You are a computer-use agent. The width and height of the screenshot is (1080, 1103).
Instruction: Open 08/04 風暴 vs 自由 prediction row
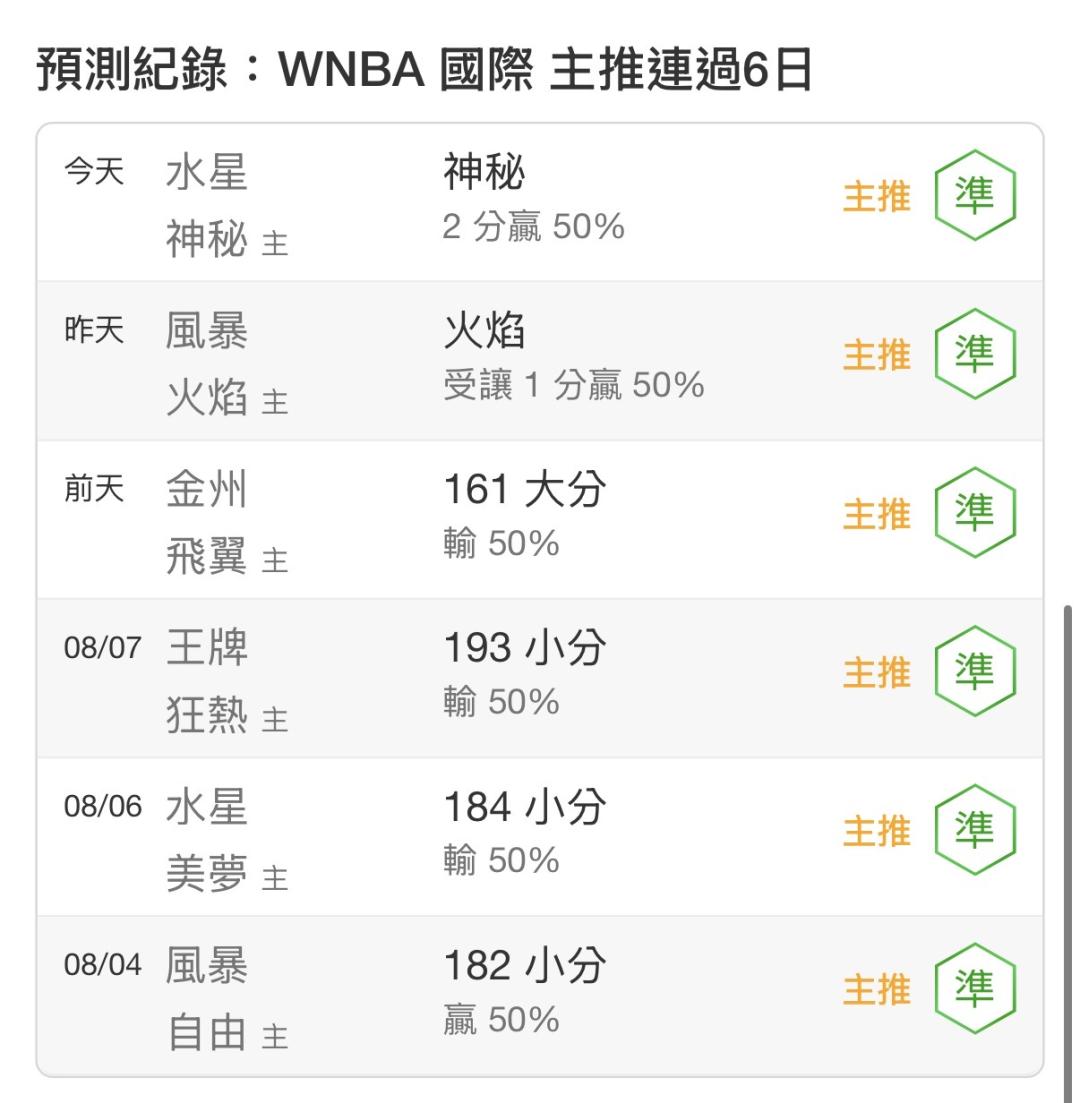[540, 996]
